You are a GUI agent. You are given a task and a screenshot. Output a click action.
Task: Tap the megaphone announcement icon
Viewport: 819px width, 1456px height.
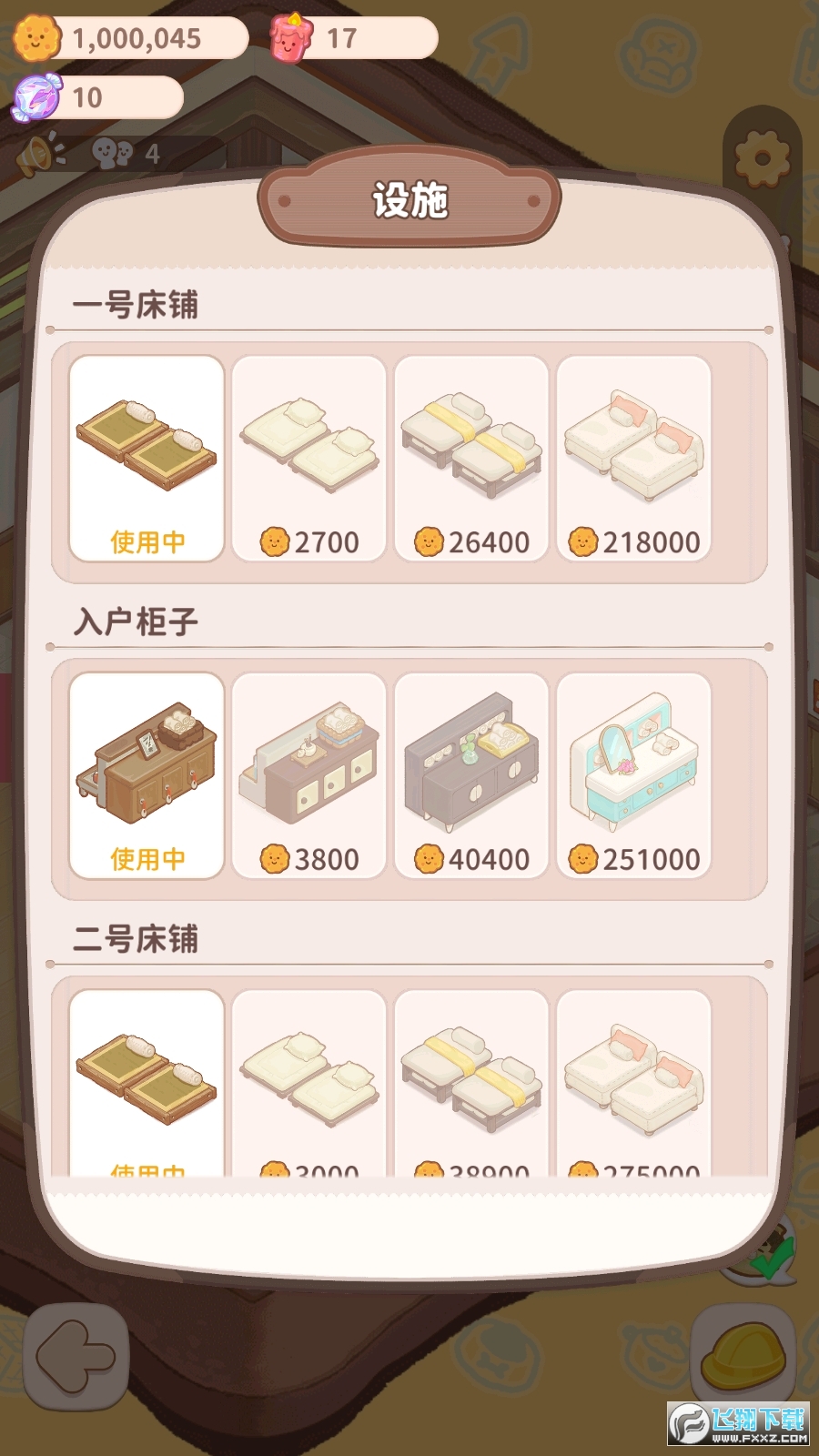[x=38, y=150]
